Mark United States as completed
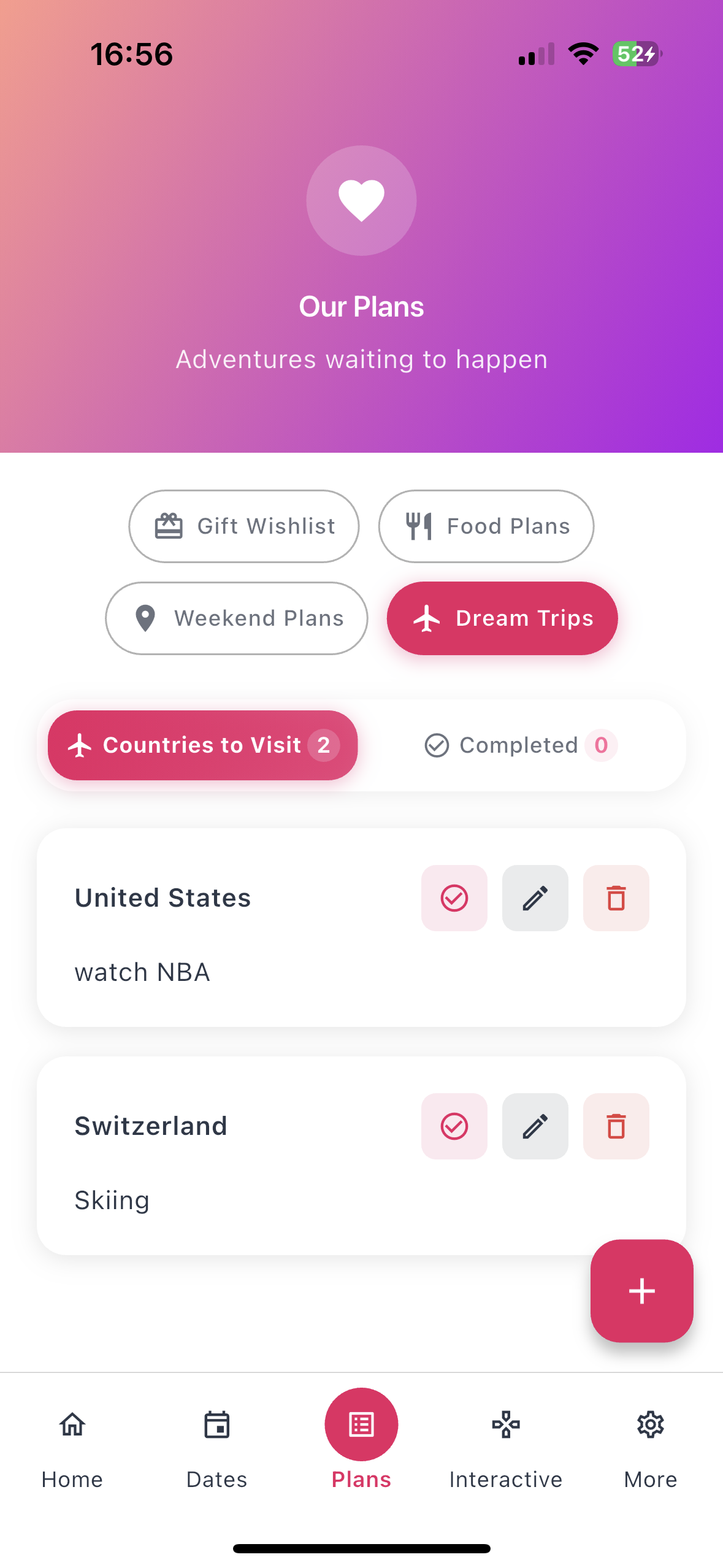 (454, 898)
